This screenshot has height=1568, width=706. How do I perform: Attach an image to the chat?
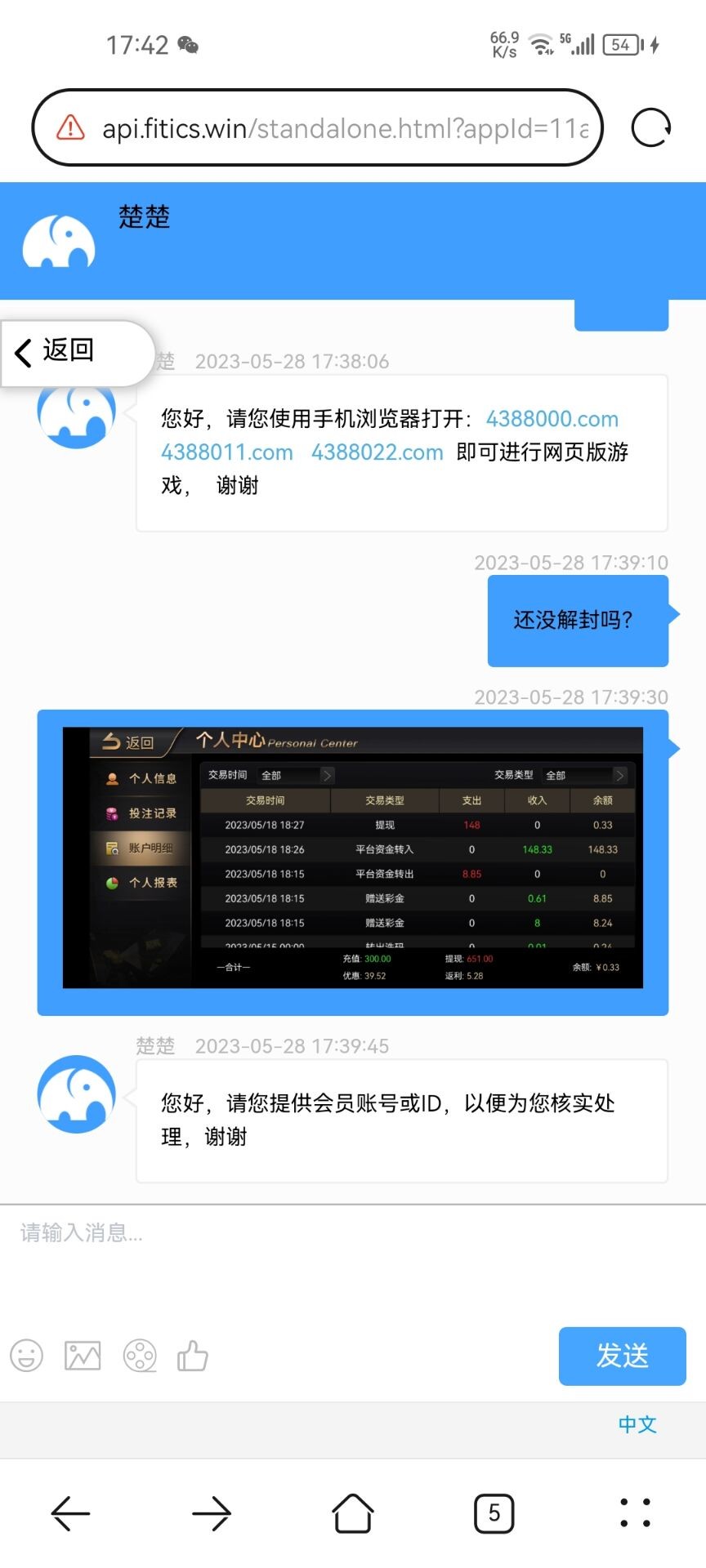[83, 1356]
